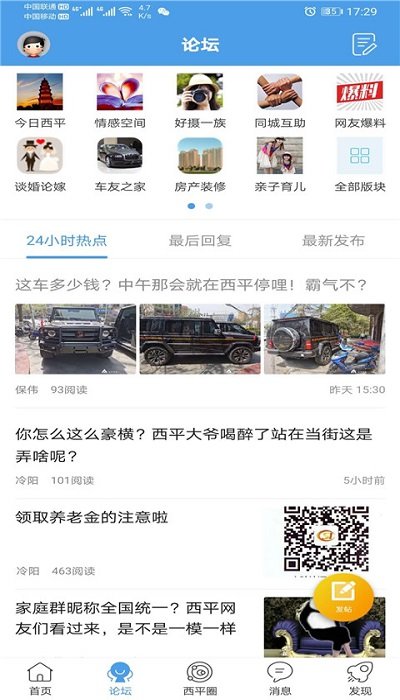400x700 pixels.
Task: Open the post 领取养老金的注意啦
Action: pos(200,541)
